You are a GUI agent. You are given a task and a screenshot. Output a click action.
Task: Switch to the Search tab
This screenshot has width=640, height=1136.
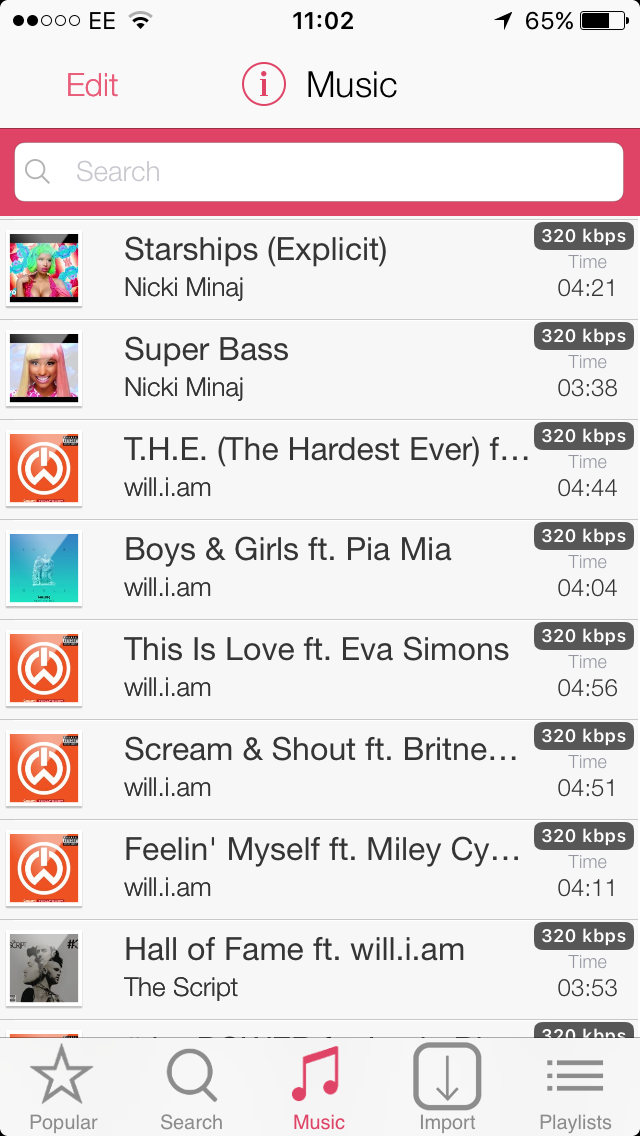(191, 1088)
